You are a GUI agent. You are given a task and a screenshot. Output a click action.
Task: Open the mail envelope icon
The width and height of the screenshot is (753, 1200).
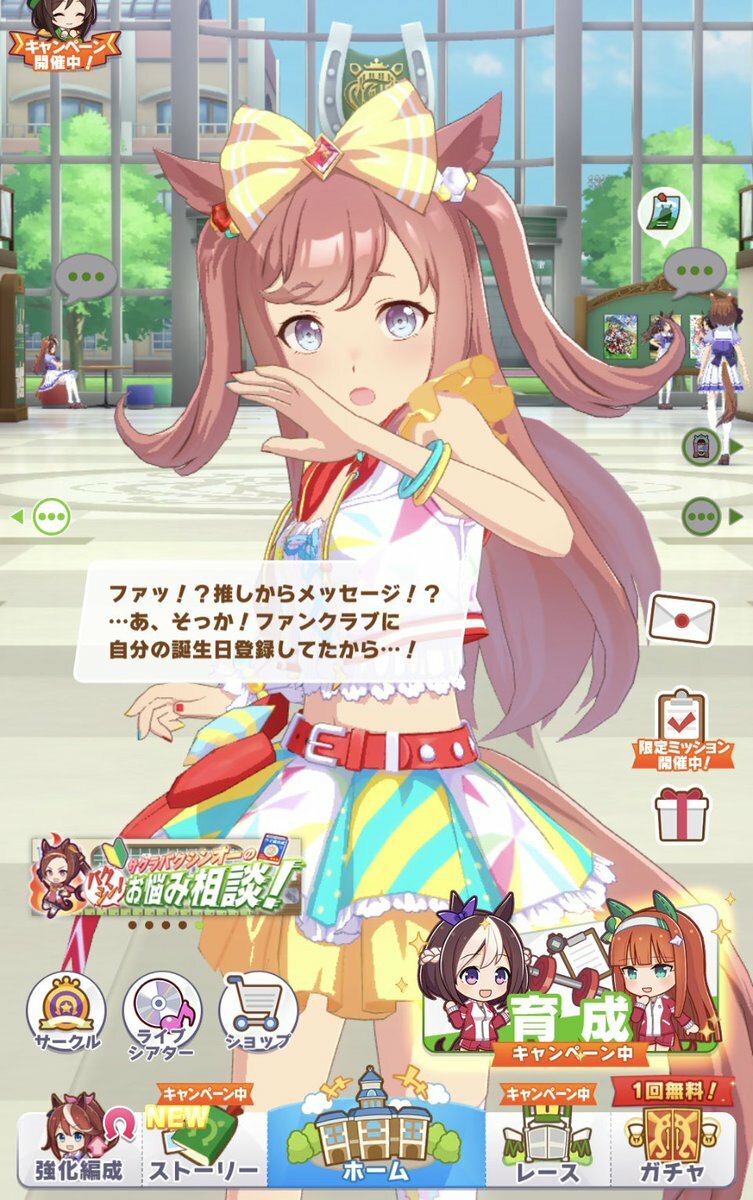[682, 617]
